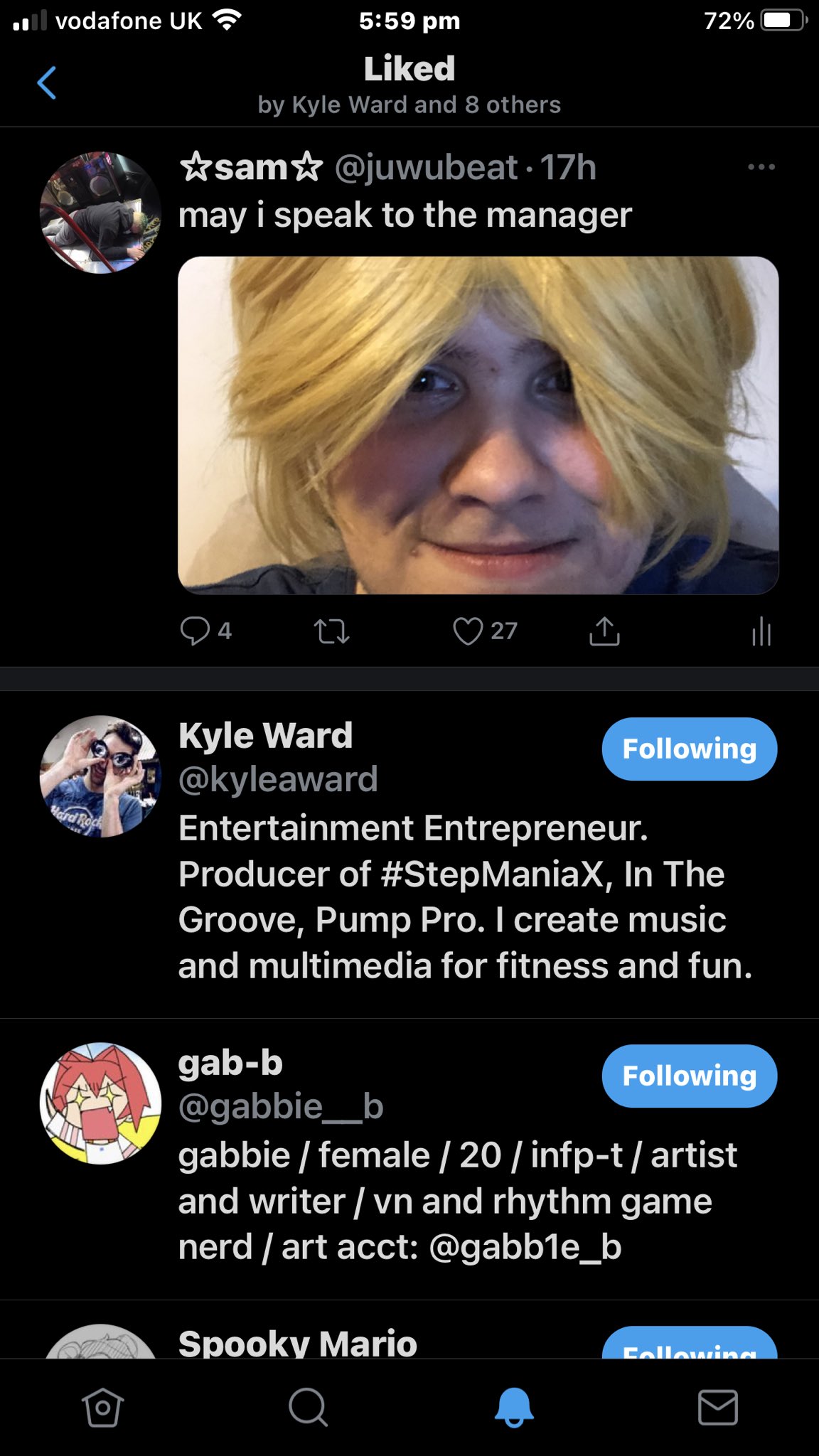Open the #StepManiaX hashtag

pos(492,874)
